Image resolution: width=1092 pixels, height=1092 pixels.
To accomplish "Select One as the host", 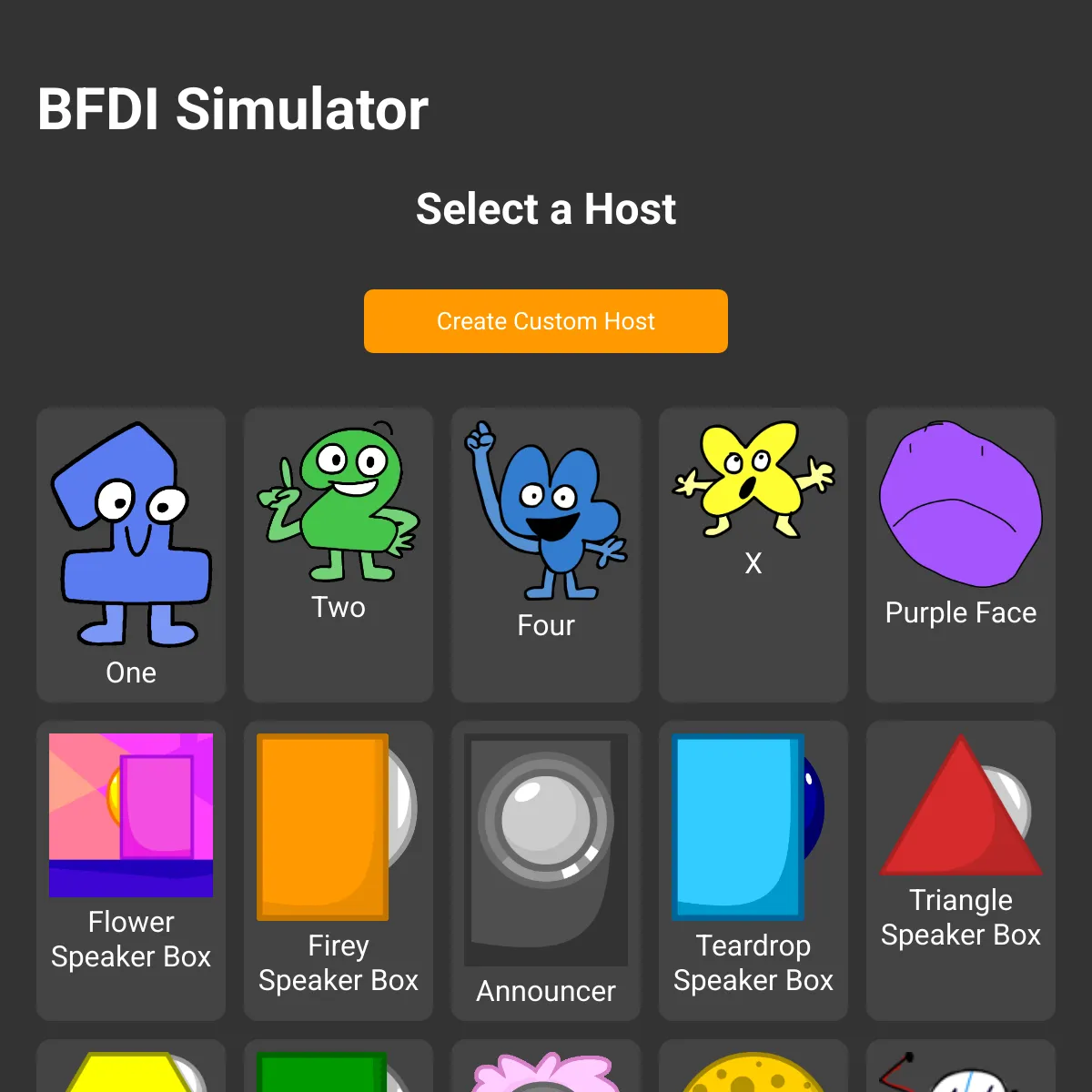I will tap(131, 555).
